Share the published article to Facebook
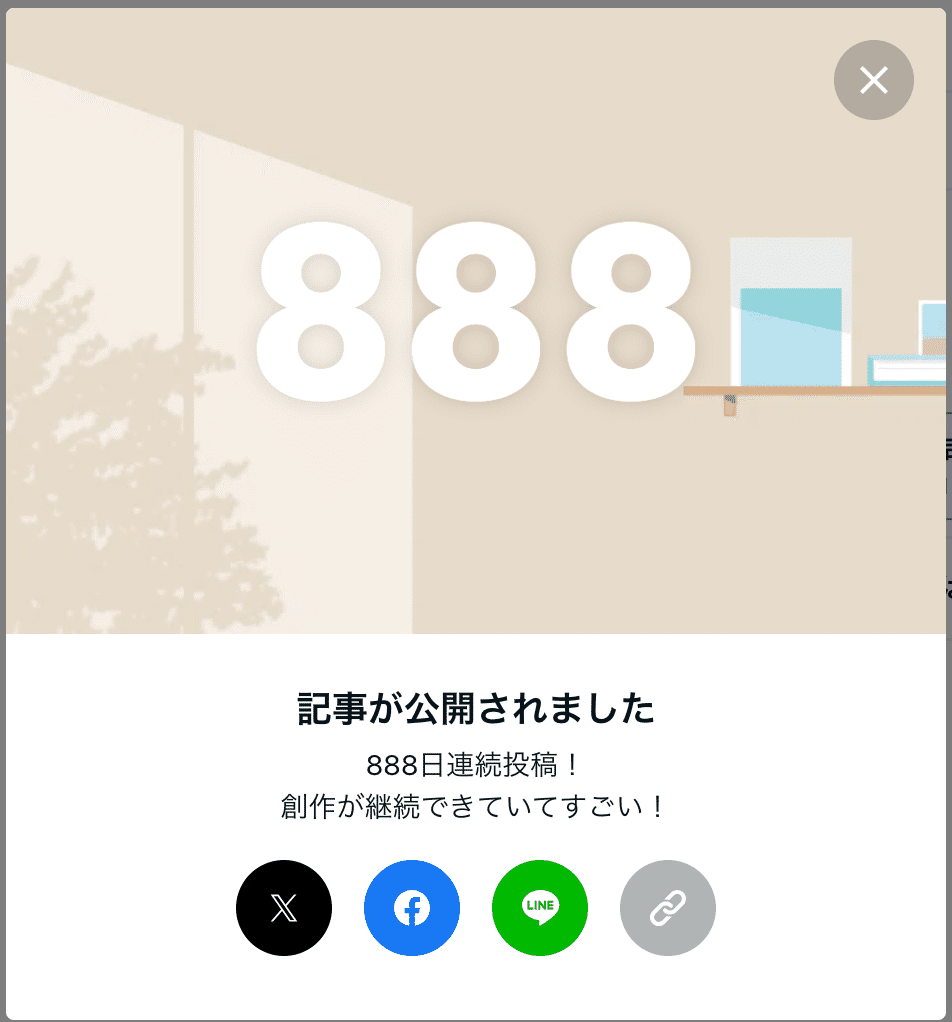Image resolution: width=952 pixels, height=1022 pixels. coord(412,908)
